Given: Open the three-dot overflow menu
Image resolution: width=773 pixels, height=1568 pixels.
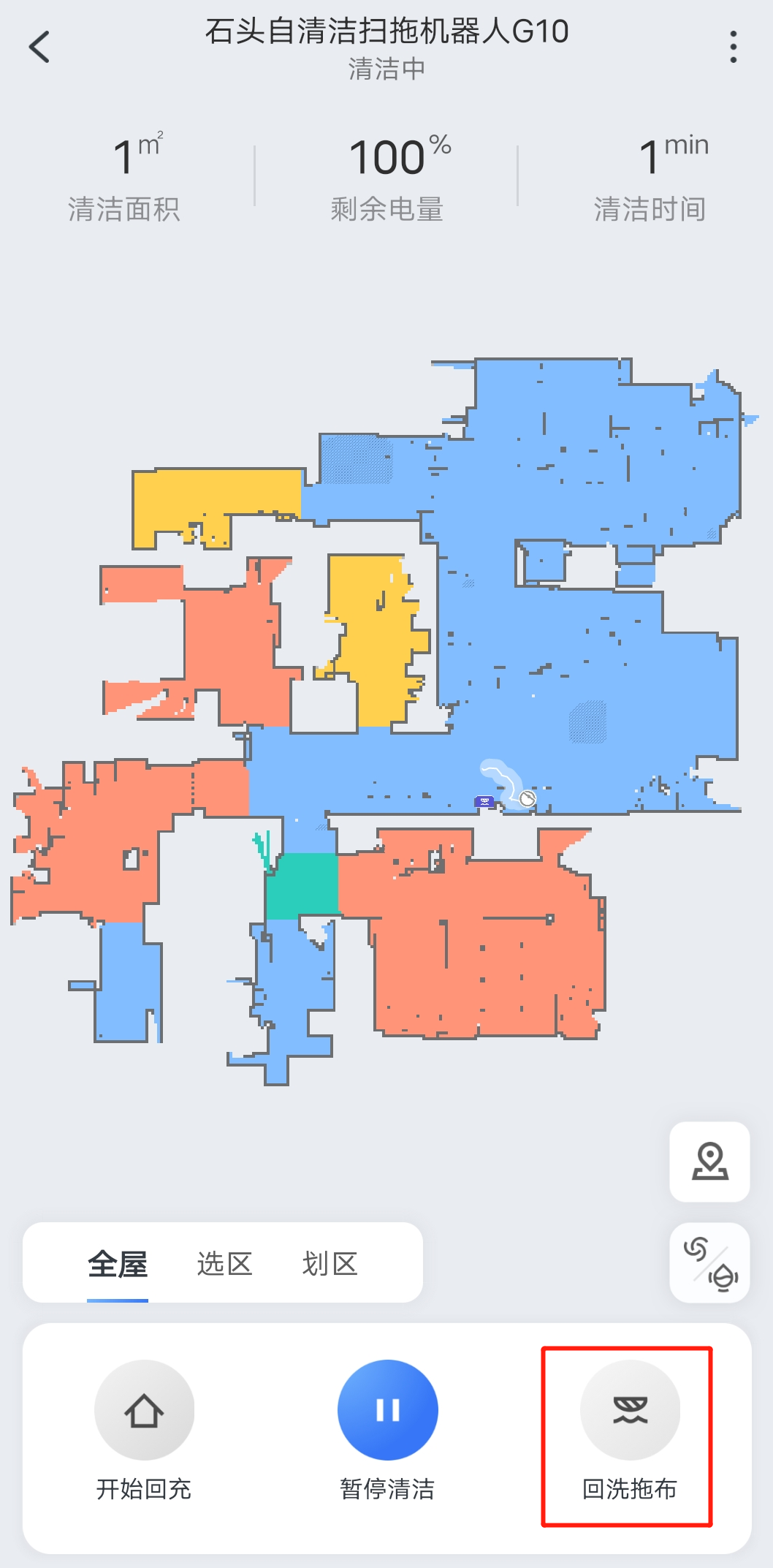Looking at the screenshot, I should click(733, 47).
